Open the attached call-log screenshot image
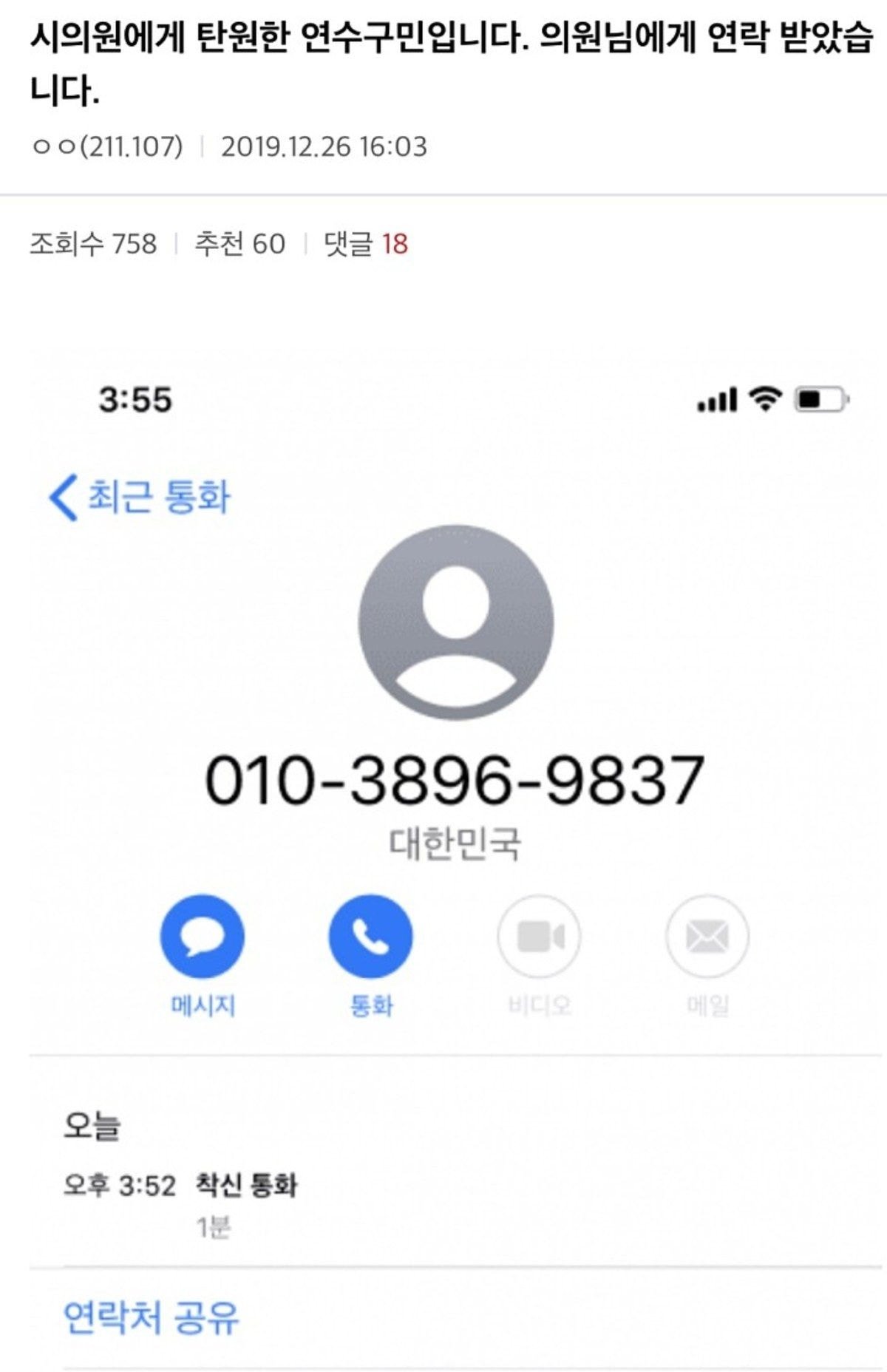 click(x=455, y=850)
